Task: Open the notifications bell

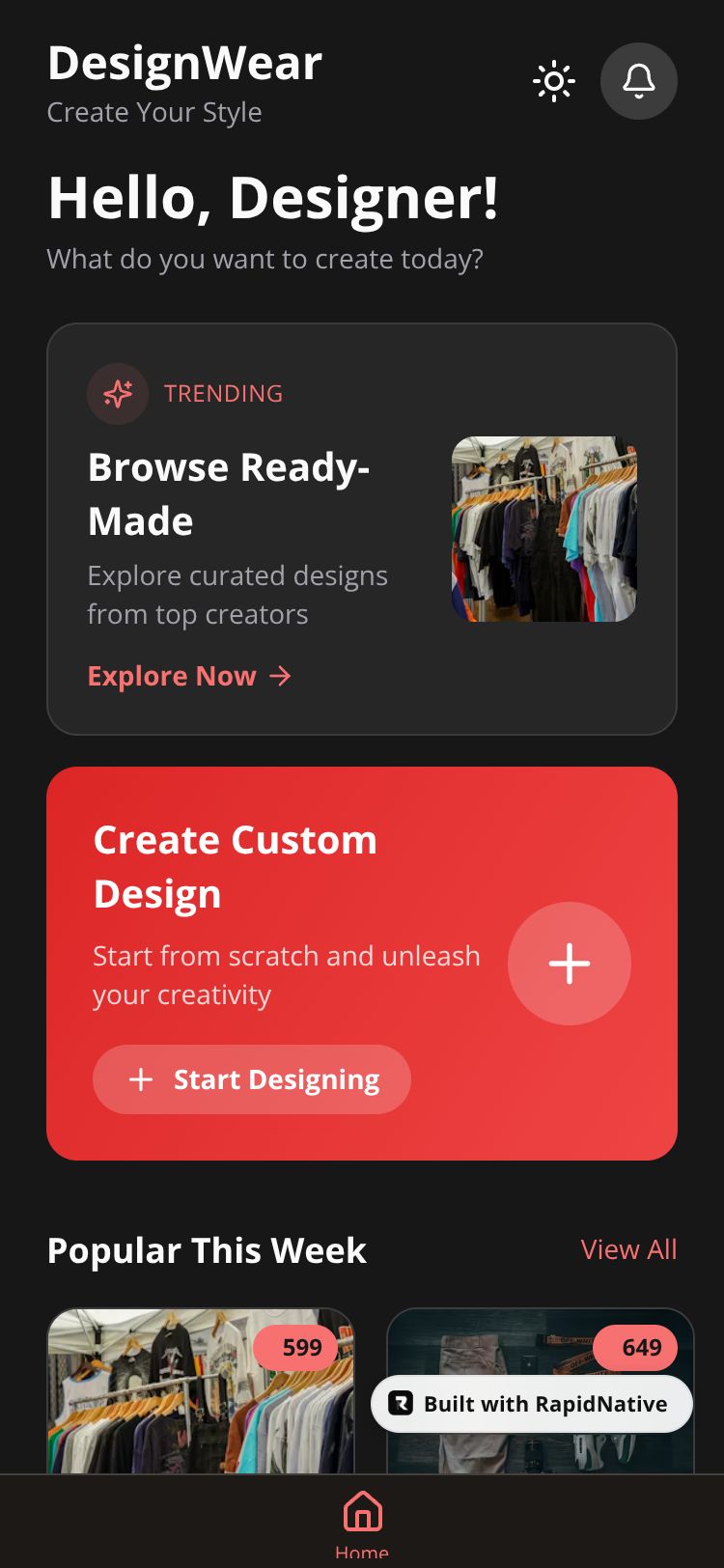Action: (x=638, y=81)
